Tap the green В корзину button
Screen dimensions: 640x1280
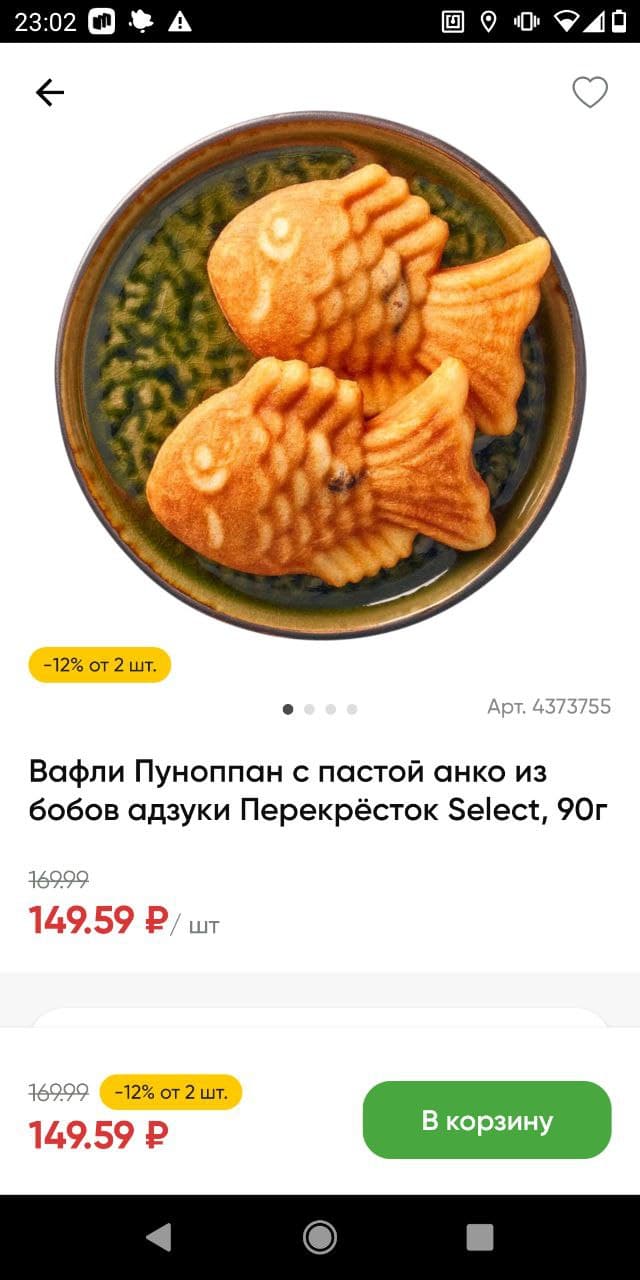coord(487,1120)
